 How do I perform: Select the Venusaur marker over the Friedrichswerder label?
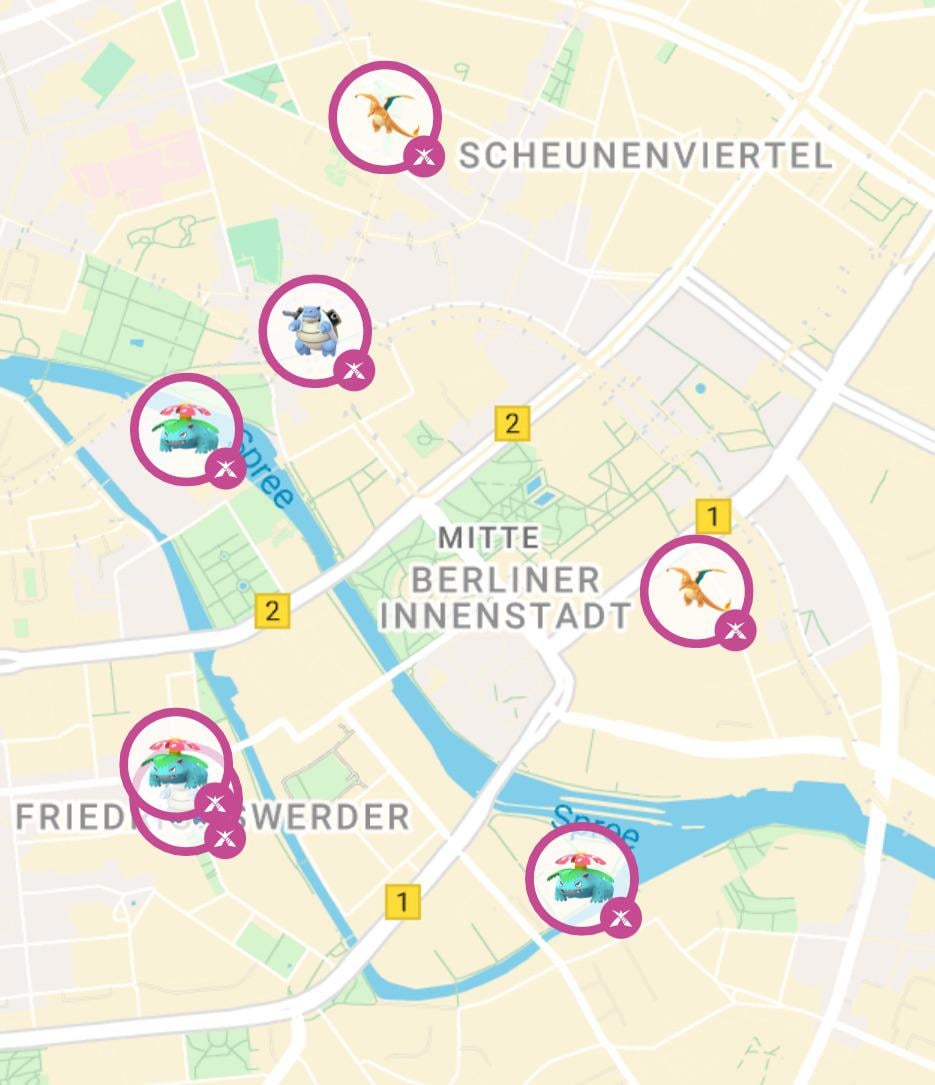coord(176,763)
